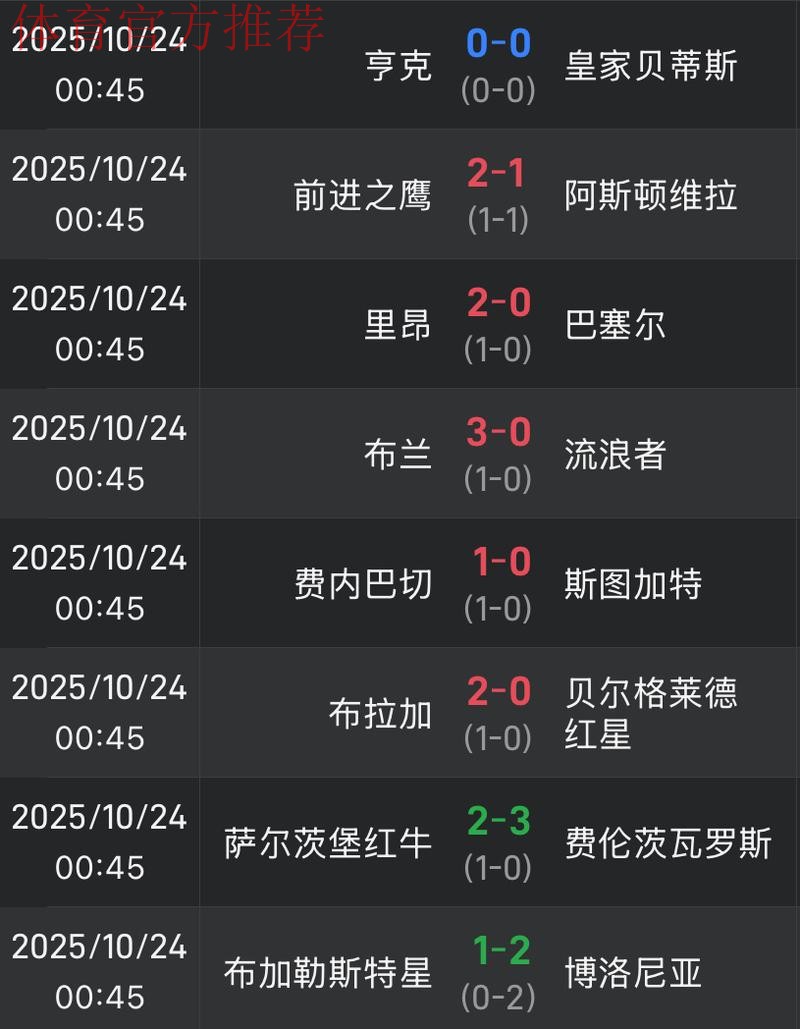Open the 亨克 vs 皇家贝蒂斯 match details
The height and width of the screenshot is (1029, 800).
[x=400, y=65]
